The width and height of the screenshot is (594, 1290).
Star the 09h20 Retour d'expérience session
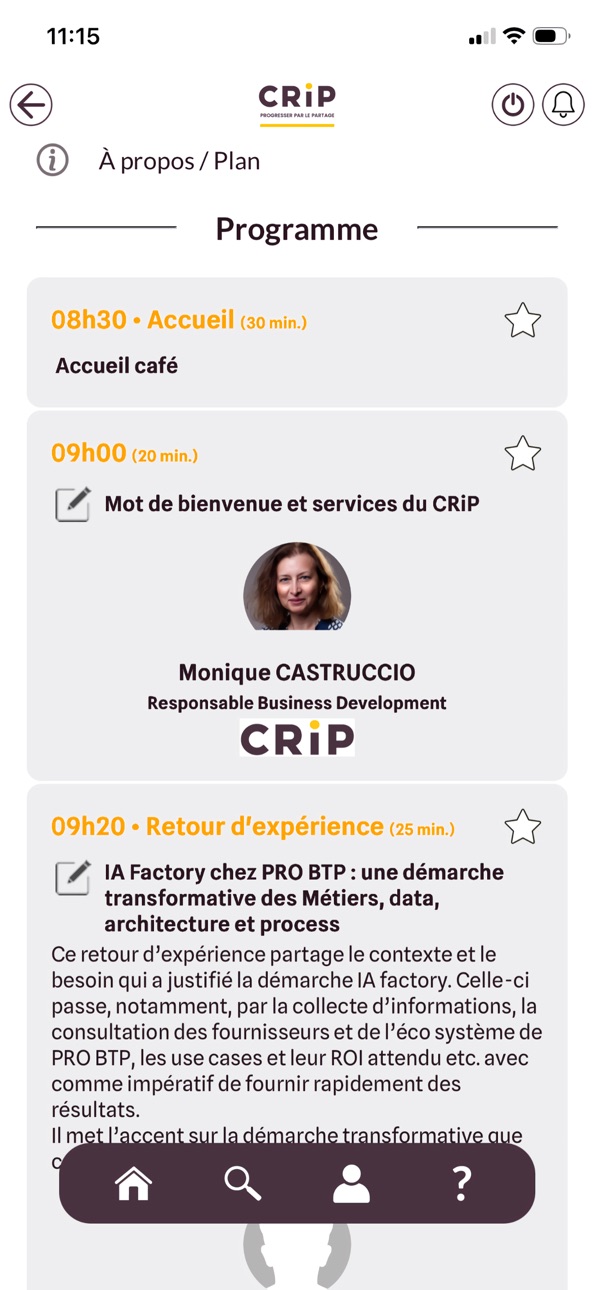pos(522,827)
